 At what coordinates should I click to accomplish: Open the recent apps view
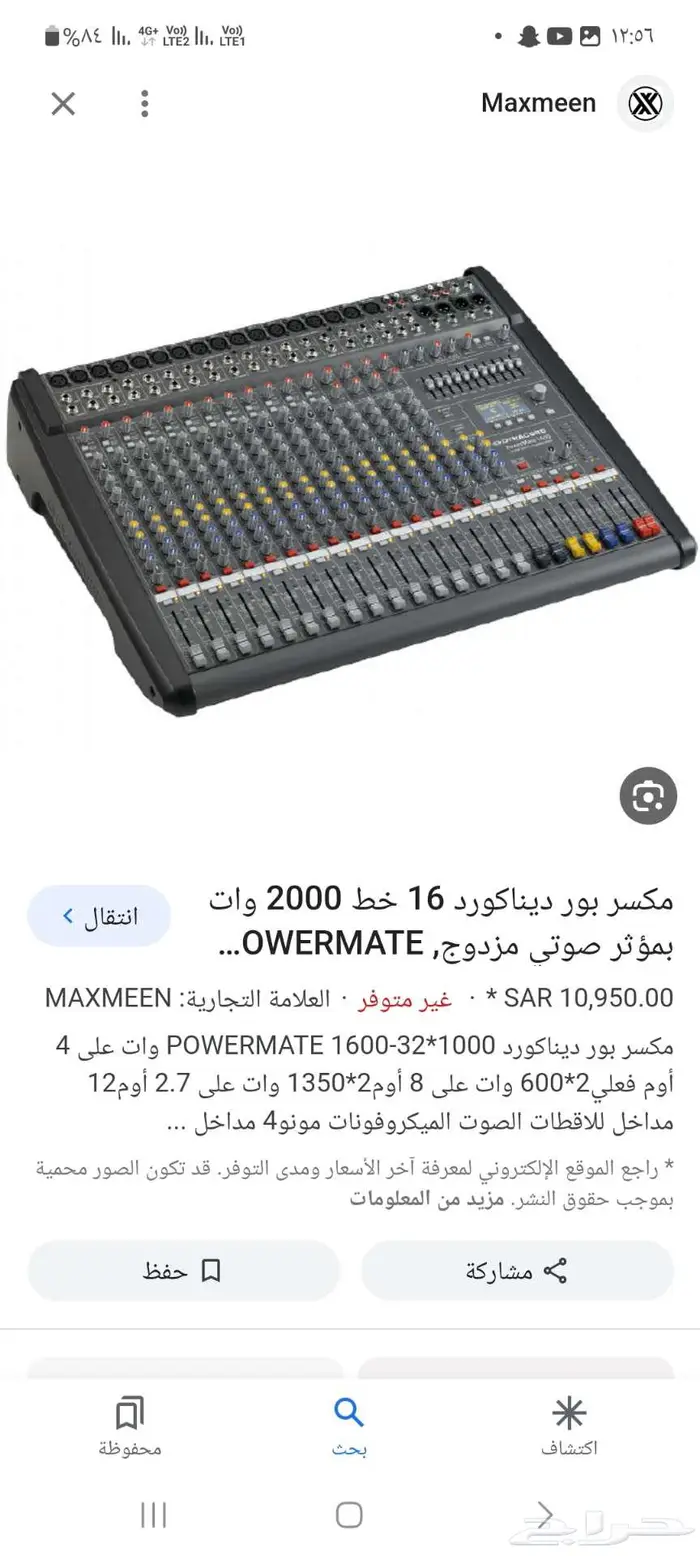(x=153, y=1515)
